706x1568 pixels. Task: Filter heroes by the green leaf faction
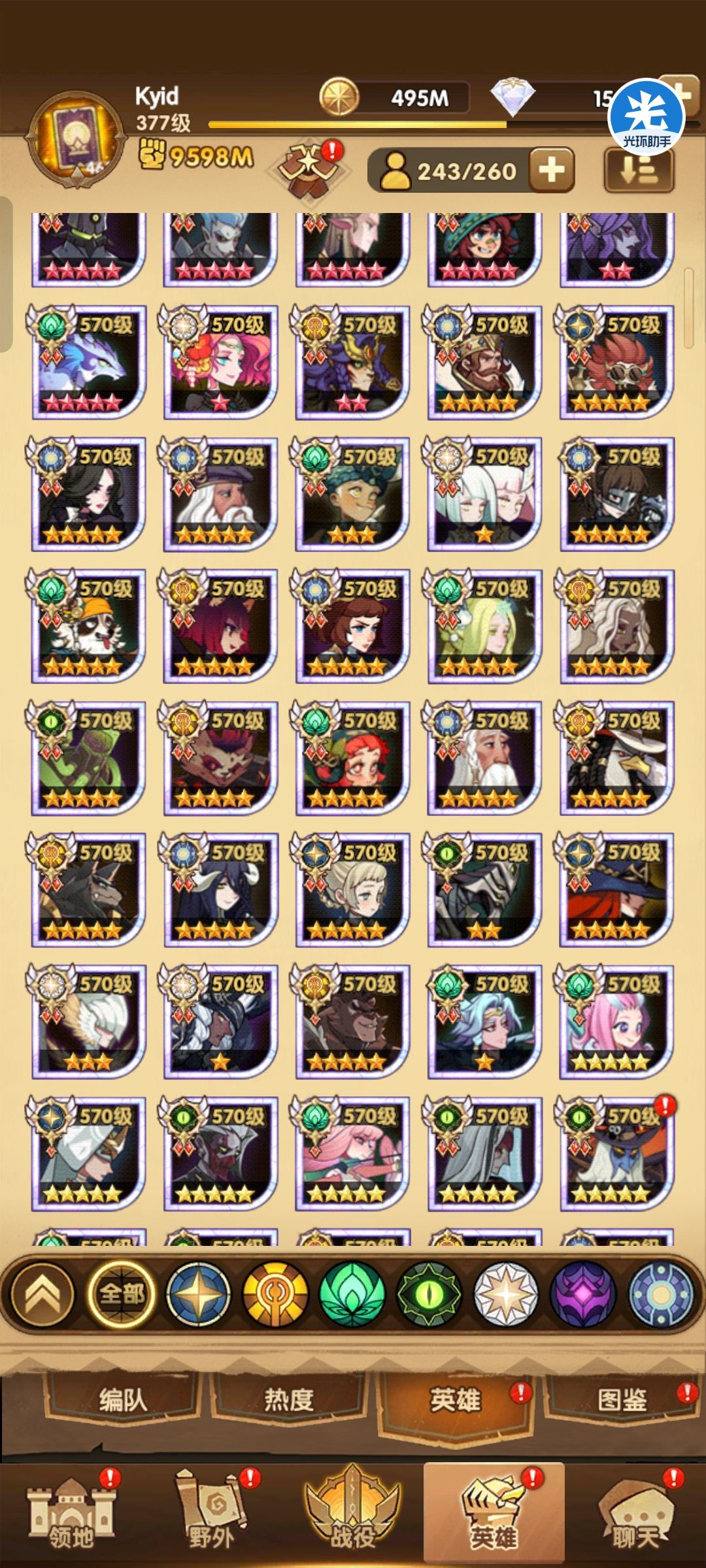tap(352, 1294)
